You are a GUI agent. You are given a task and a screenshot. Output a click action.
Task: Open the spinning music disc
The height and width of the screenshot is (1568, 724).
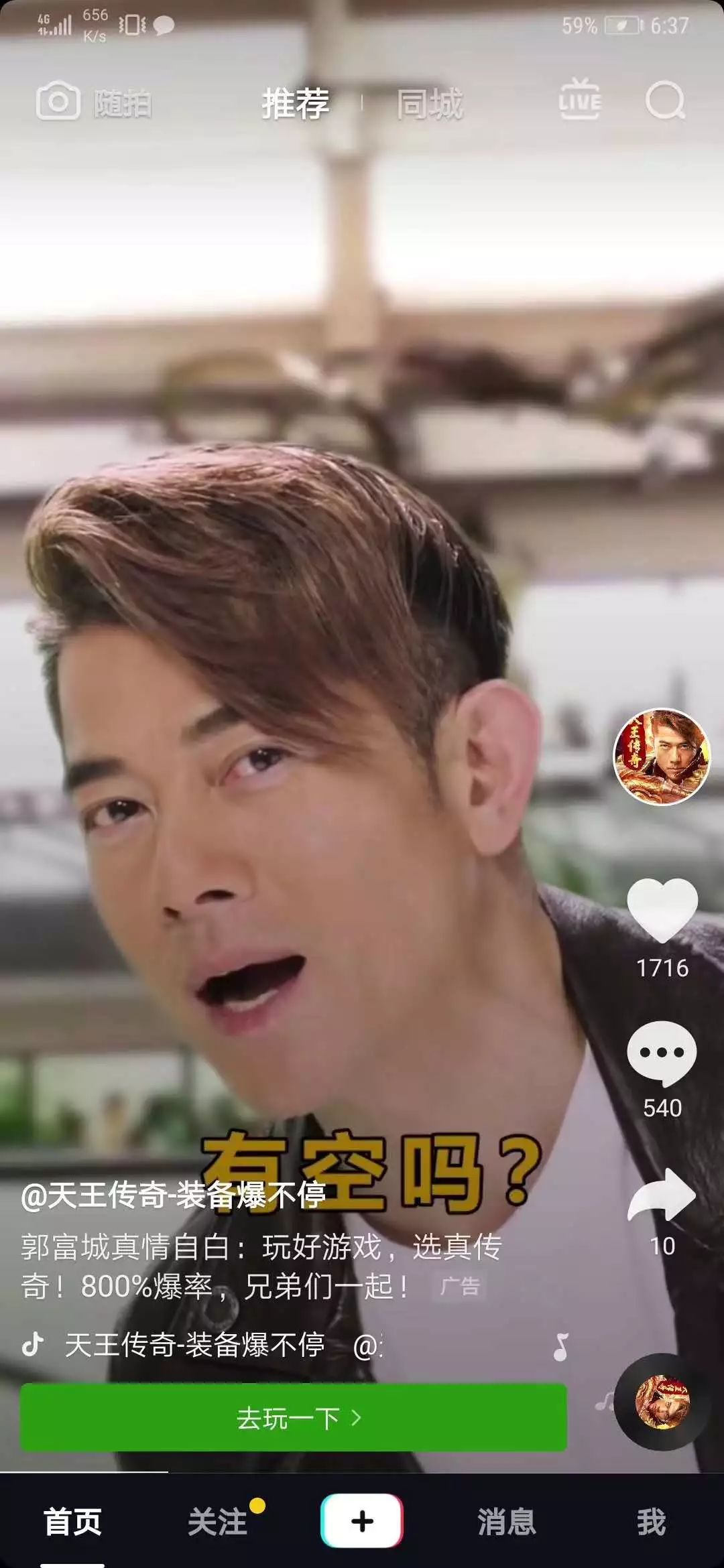click(662, 1402)
